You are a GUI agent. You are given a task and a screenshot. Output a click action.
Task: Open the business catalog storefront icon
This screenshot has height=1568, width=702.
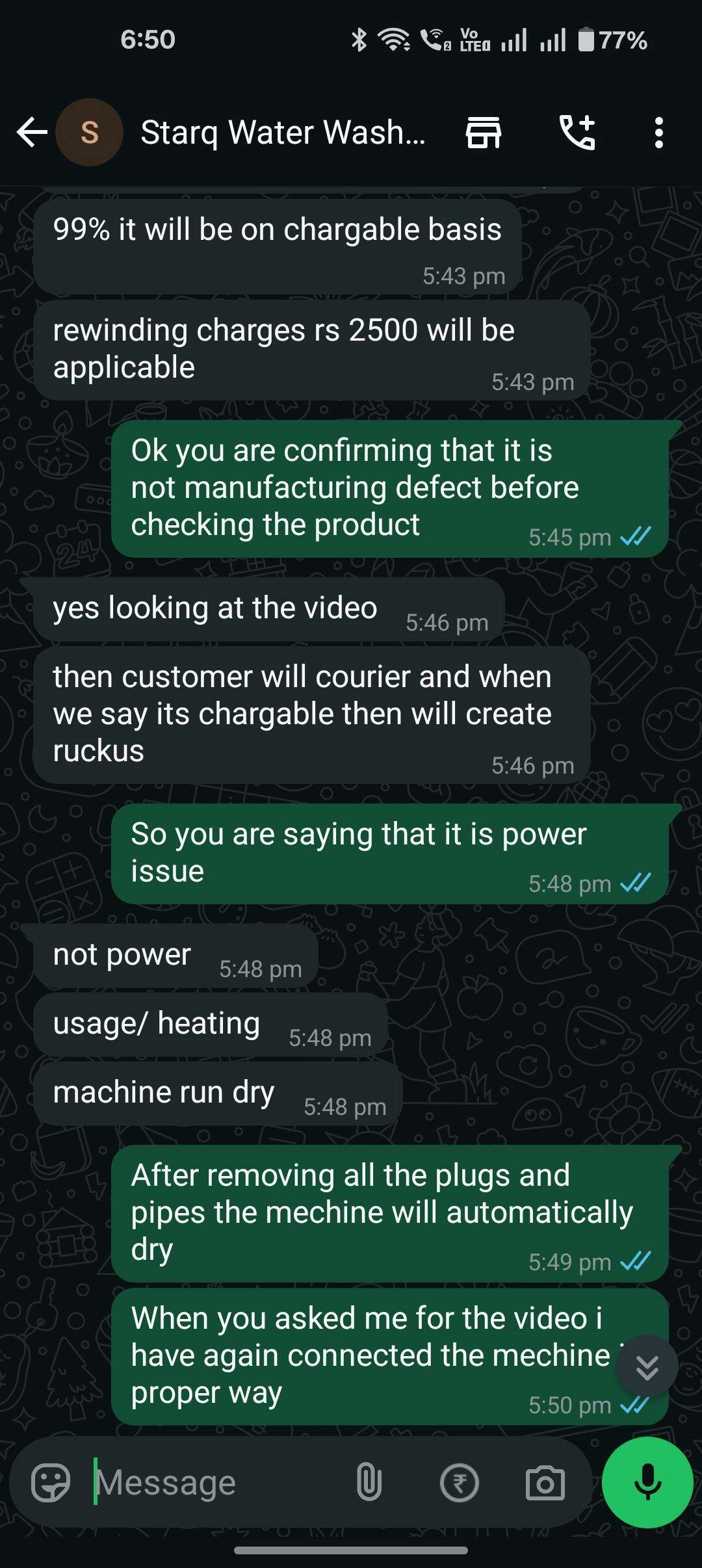coord(484,133)
